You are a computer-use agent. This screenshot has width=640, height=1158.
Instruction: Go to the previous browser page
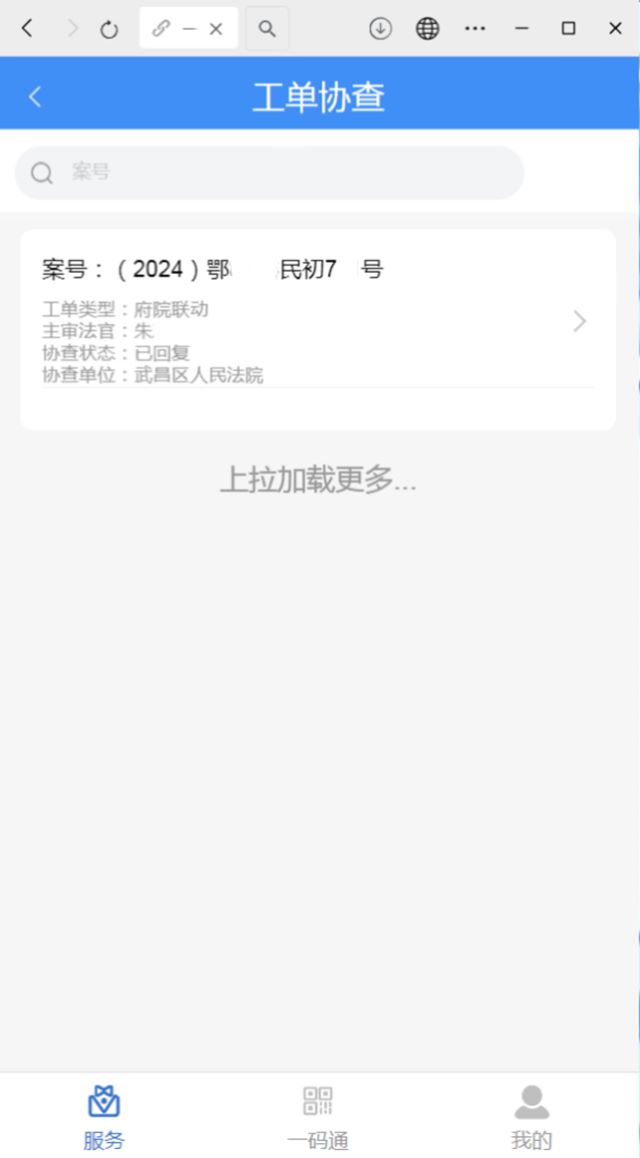coord(27,29)
